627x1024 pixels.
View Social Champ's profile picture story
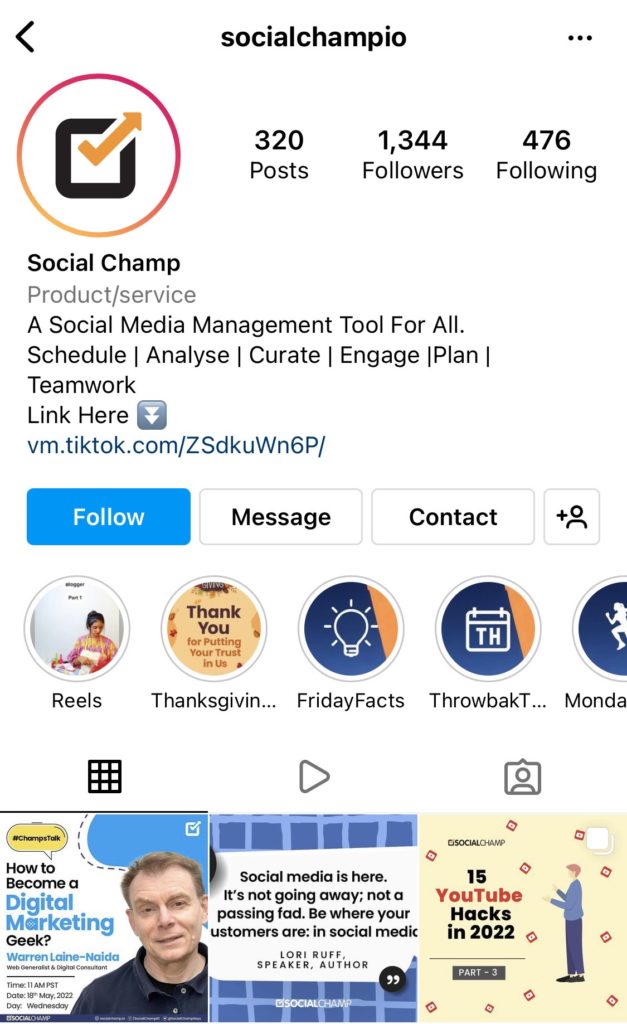point(98,156)
